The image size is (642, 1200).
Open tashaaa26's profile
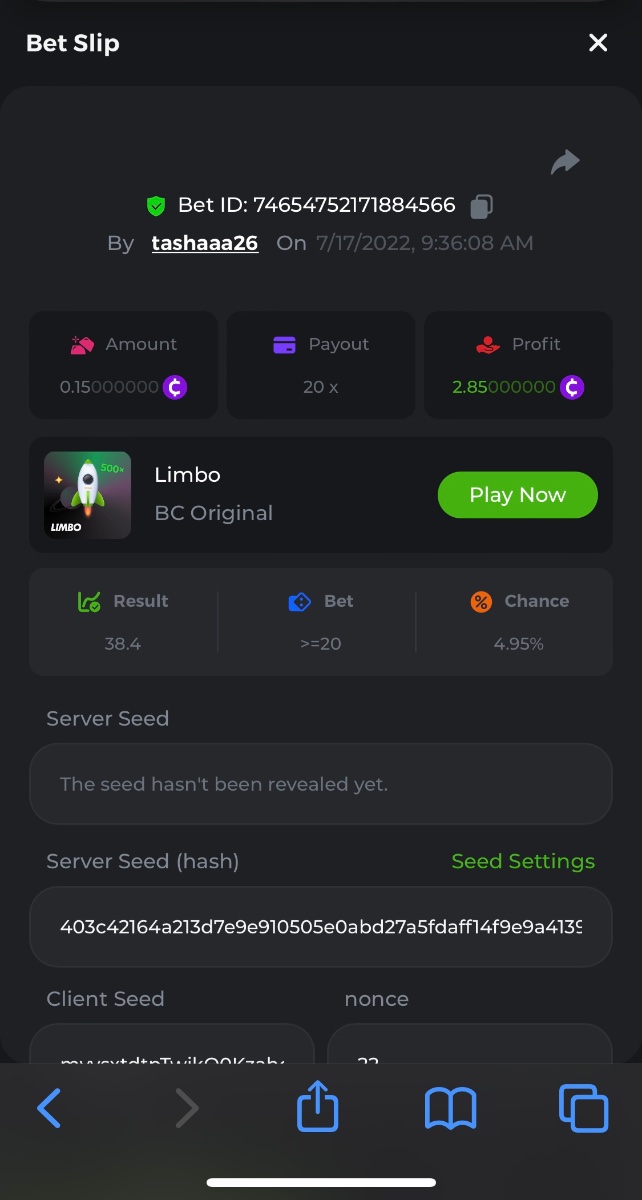[205, 243]
